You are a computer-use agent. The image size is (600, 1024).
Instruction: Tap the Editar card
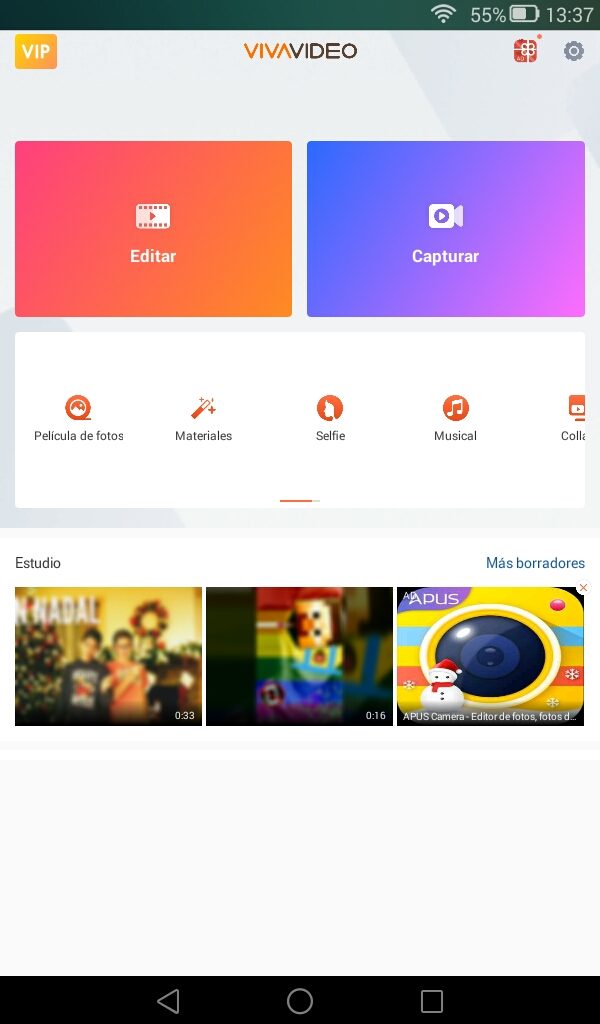[x=153, y=229]
